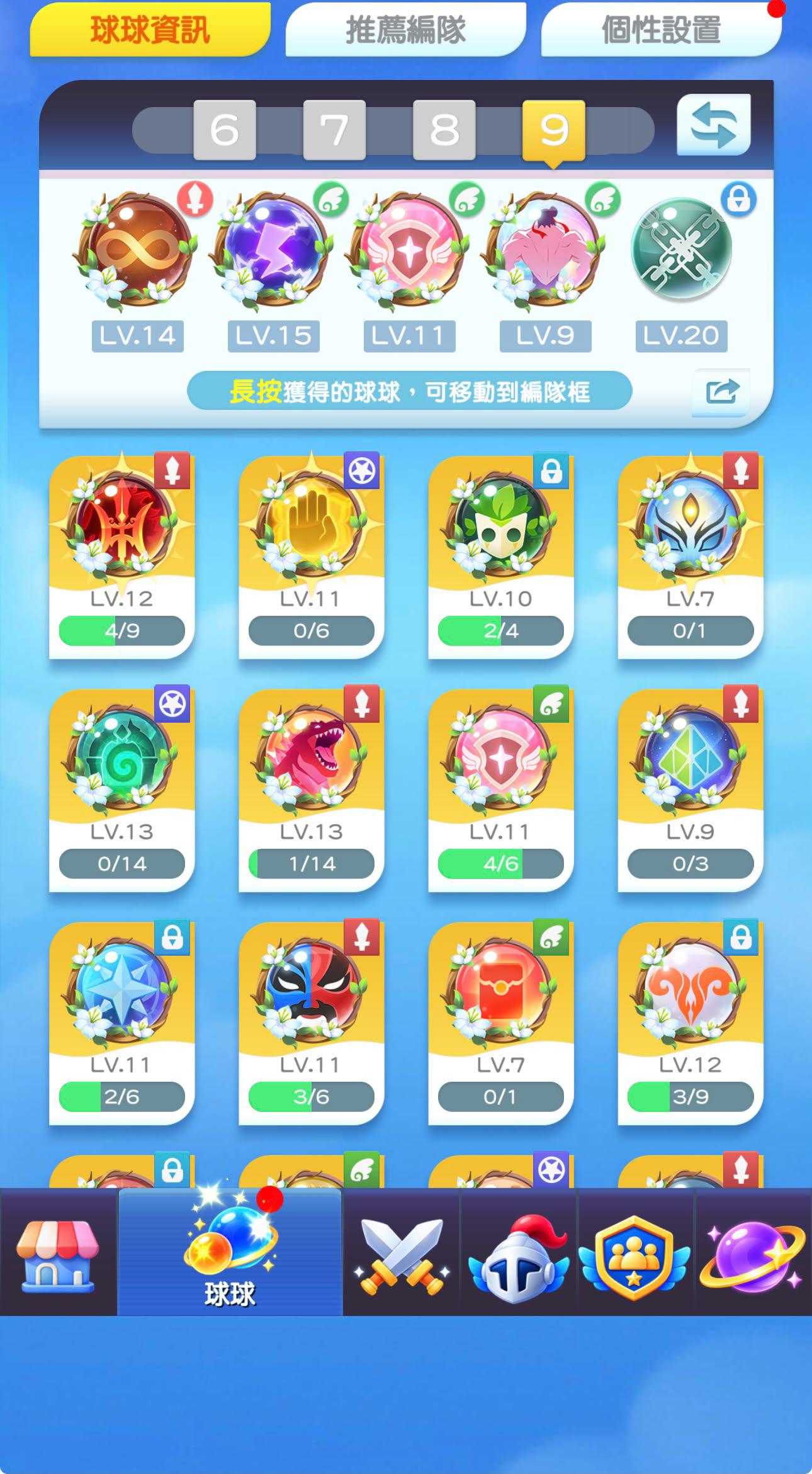Tap the swap arrows button
This screenshot has height=1474, width=812.
coord(713,125)
